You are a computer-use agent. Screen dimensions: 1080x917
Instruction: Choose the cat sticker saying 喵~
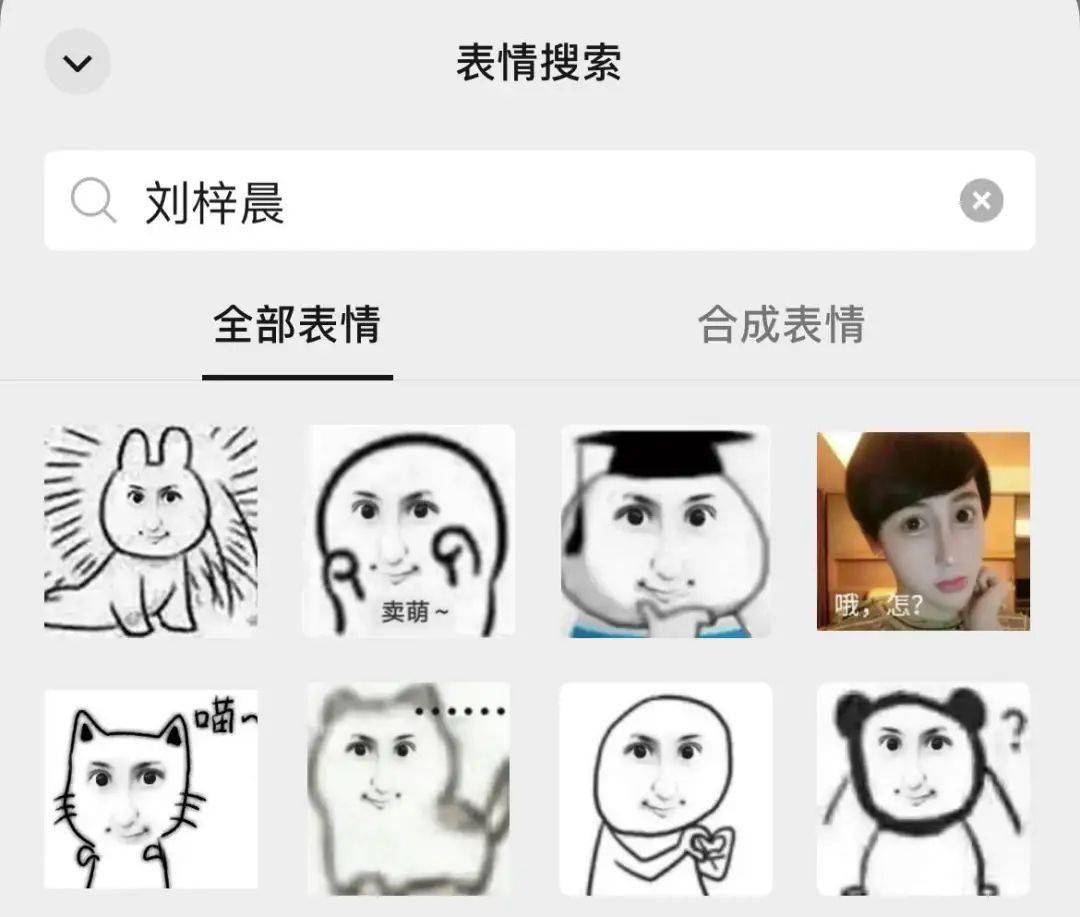[150, 788]
